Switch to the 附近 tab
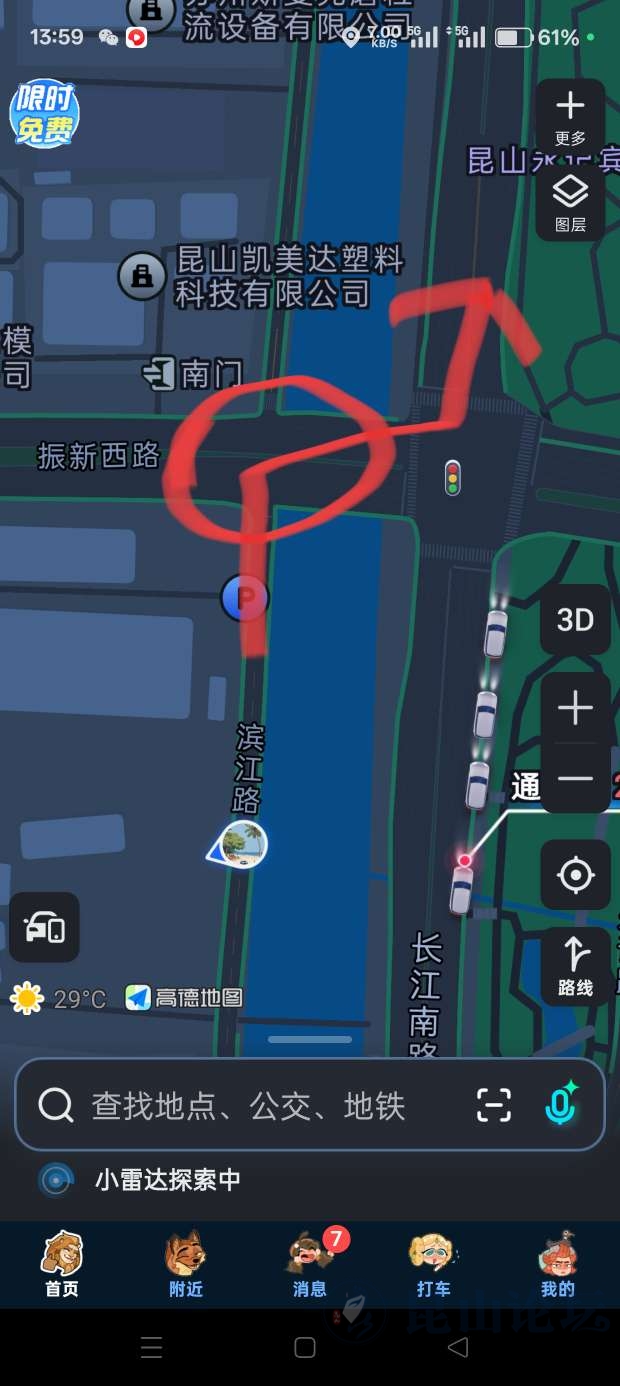620x1386 pixels. pos(186,1265)
